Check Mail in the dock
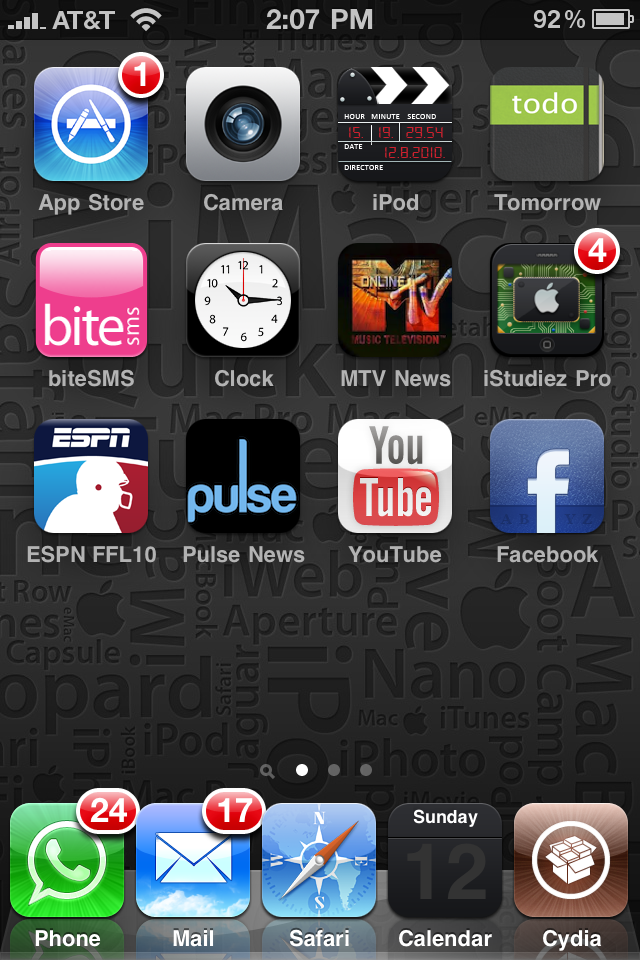The image size is (640, 960). (x=193, y=860)
